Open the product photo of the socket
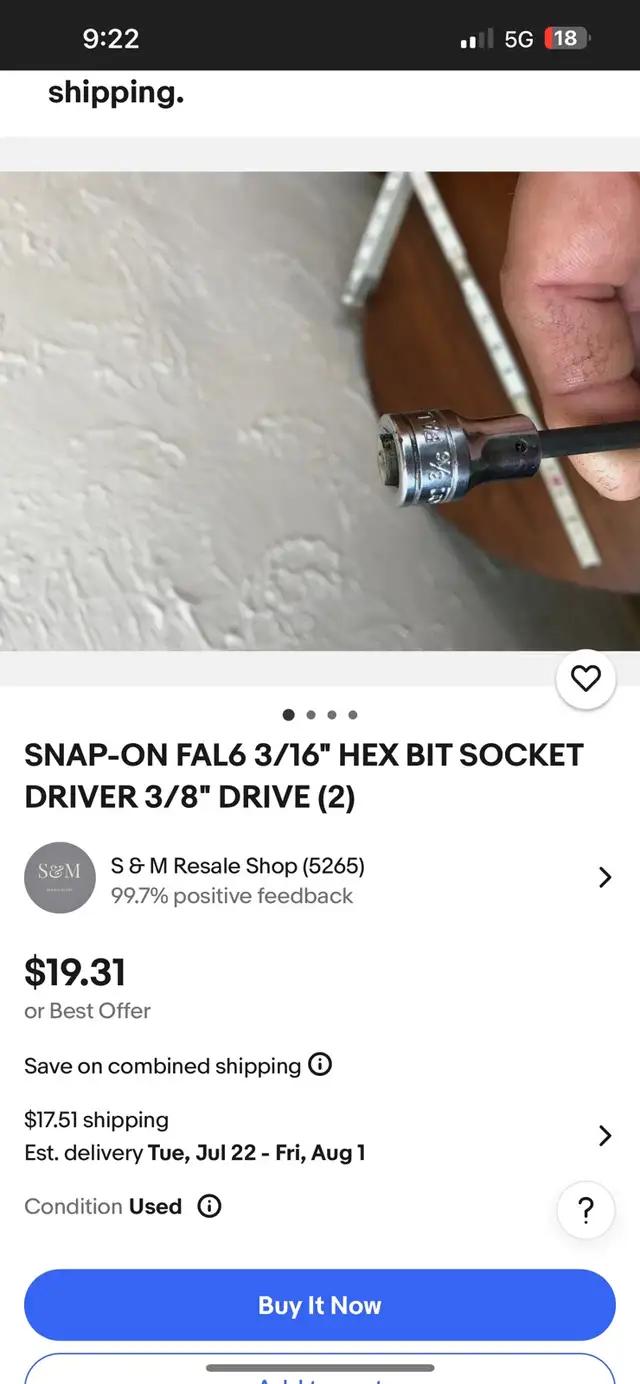This screenshot has width=640, height=1384. click(x=320, y=411)
